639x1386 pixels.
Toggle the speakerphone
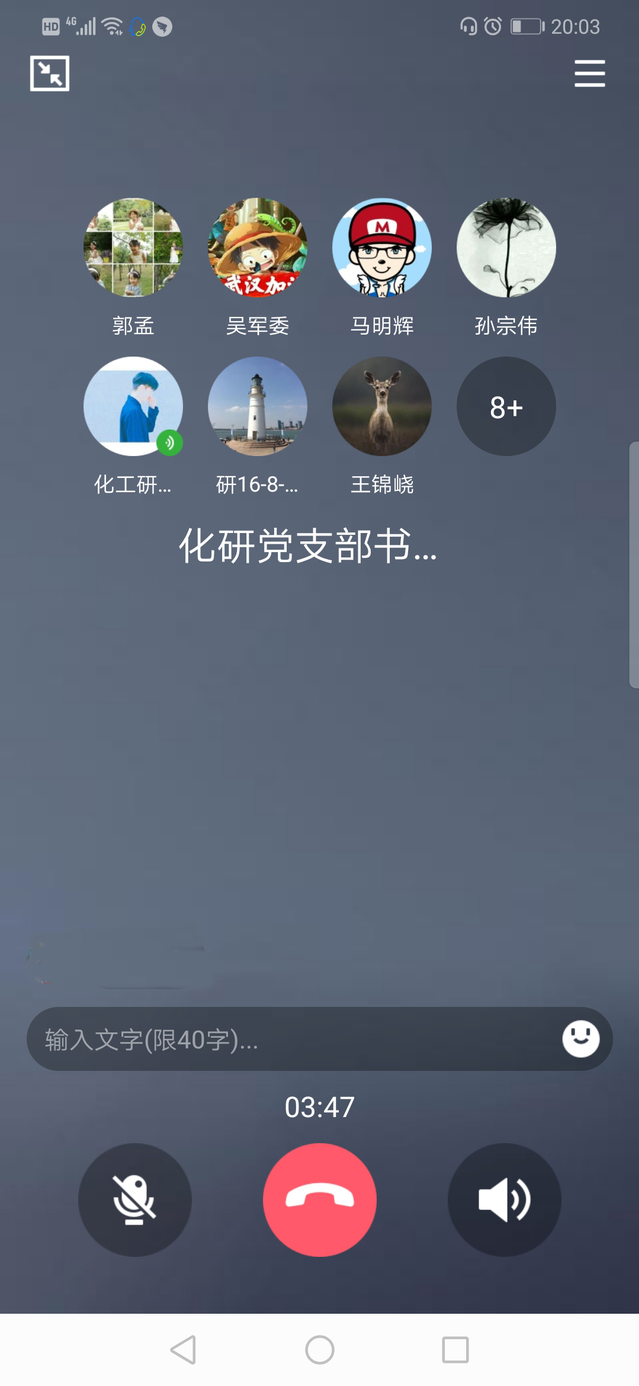click(504, 1199)
